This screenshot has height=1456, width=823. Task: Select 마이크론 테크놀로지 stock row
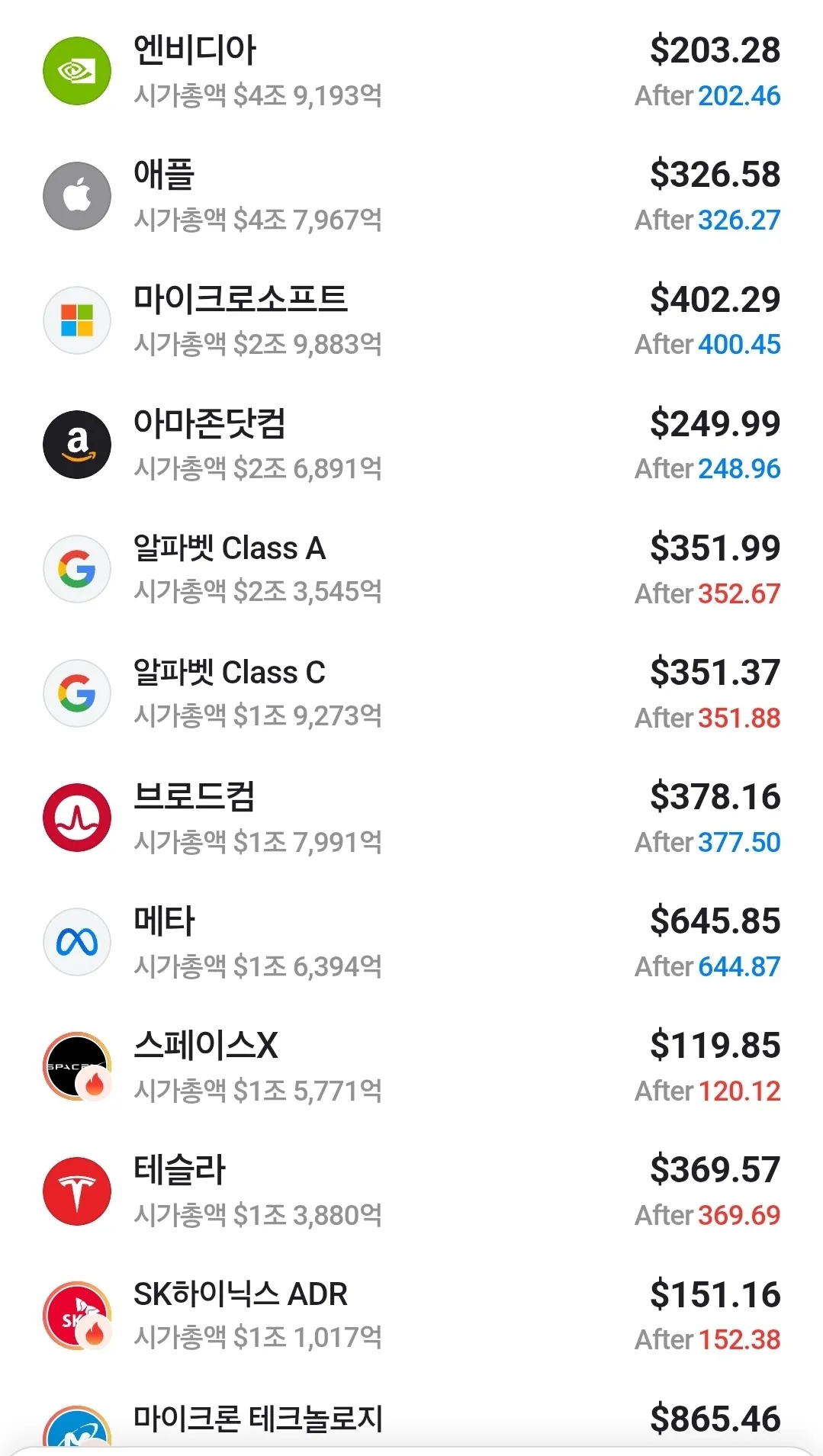pos(411,1415)
